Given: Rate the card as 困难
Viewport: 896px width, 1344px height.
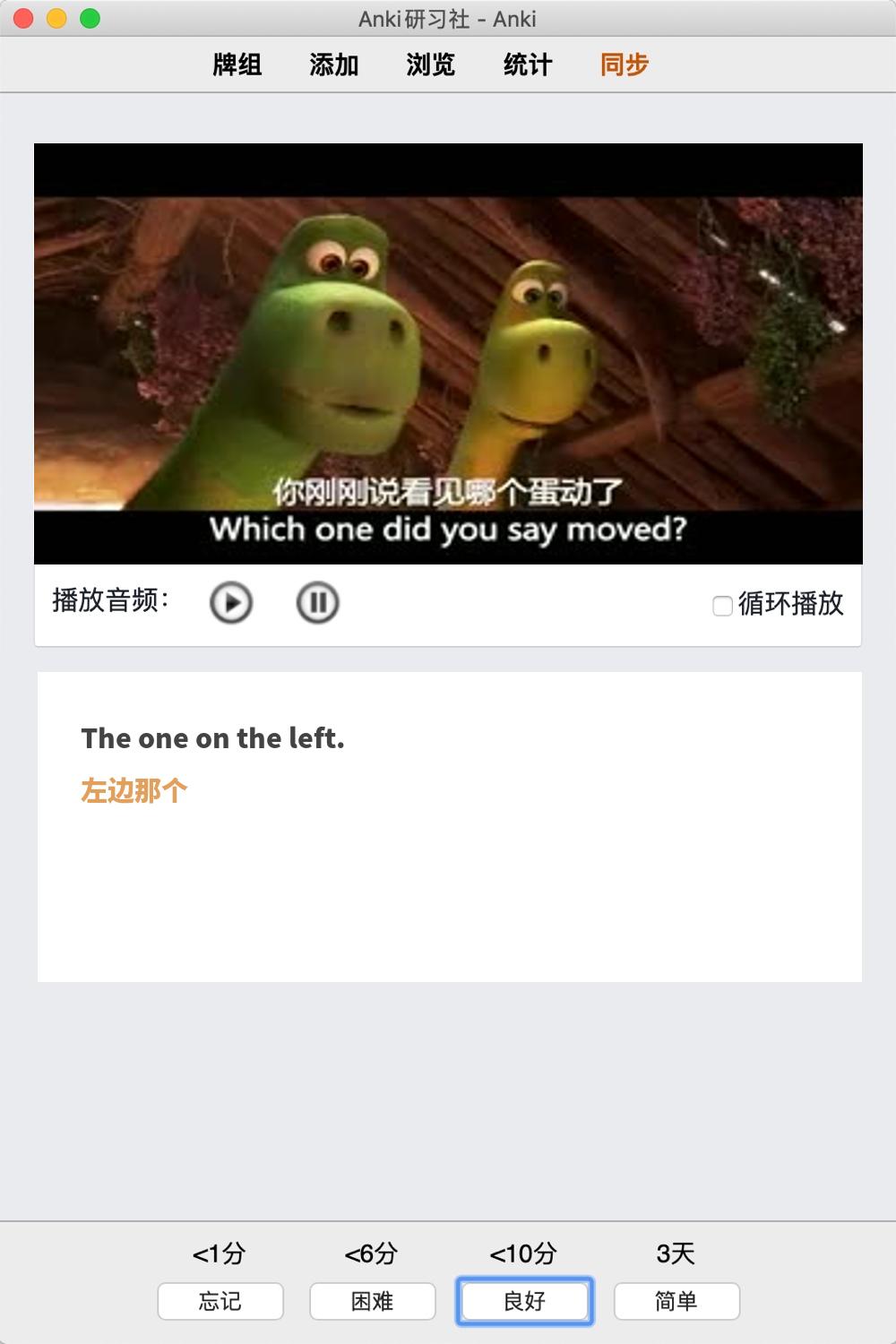Looking at the screenshot, I should [x=373, y=1301].
